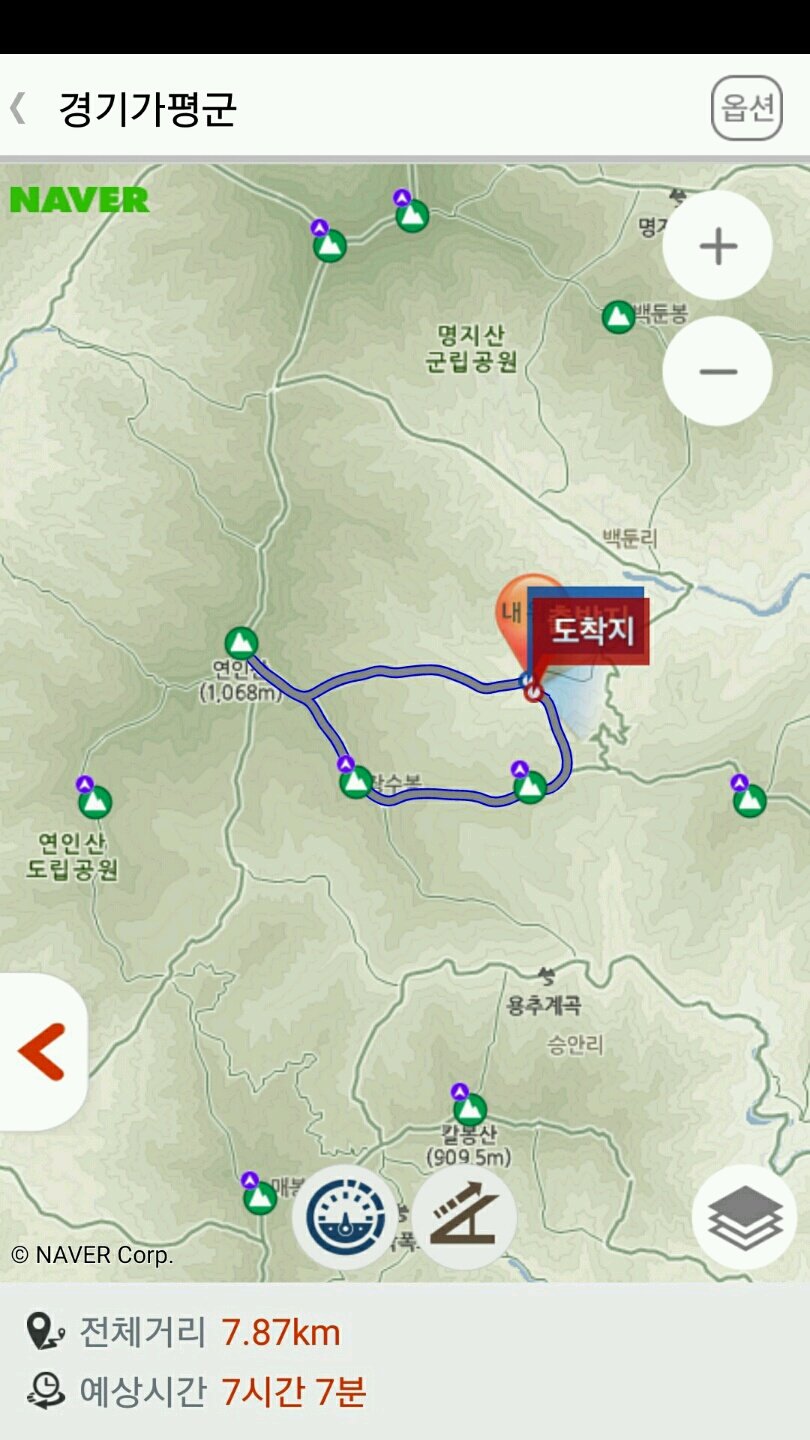Go back using the header arrow
This screenshot has height=1440, width=810.
tap(18, 108)
